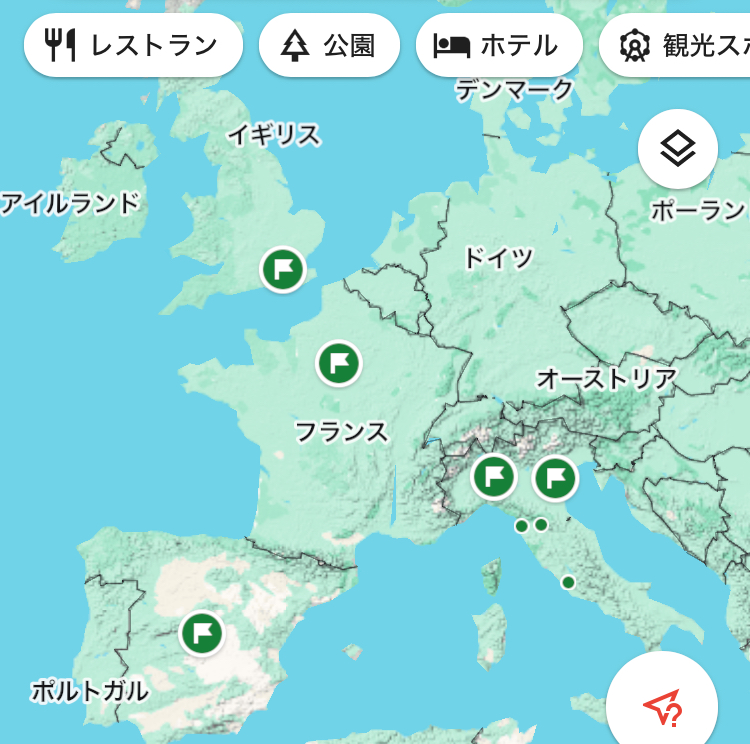Select the flag marker above フランス
This screenshot has height=744, width=750.
pyautogui.click(x=339, y=363)
